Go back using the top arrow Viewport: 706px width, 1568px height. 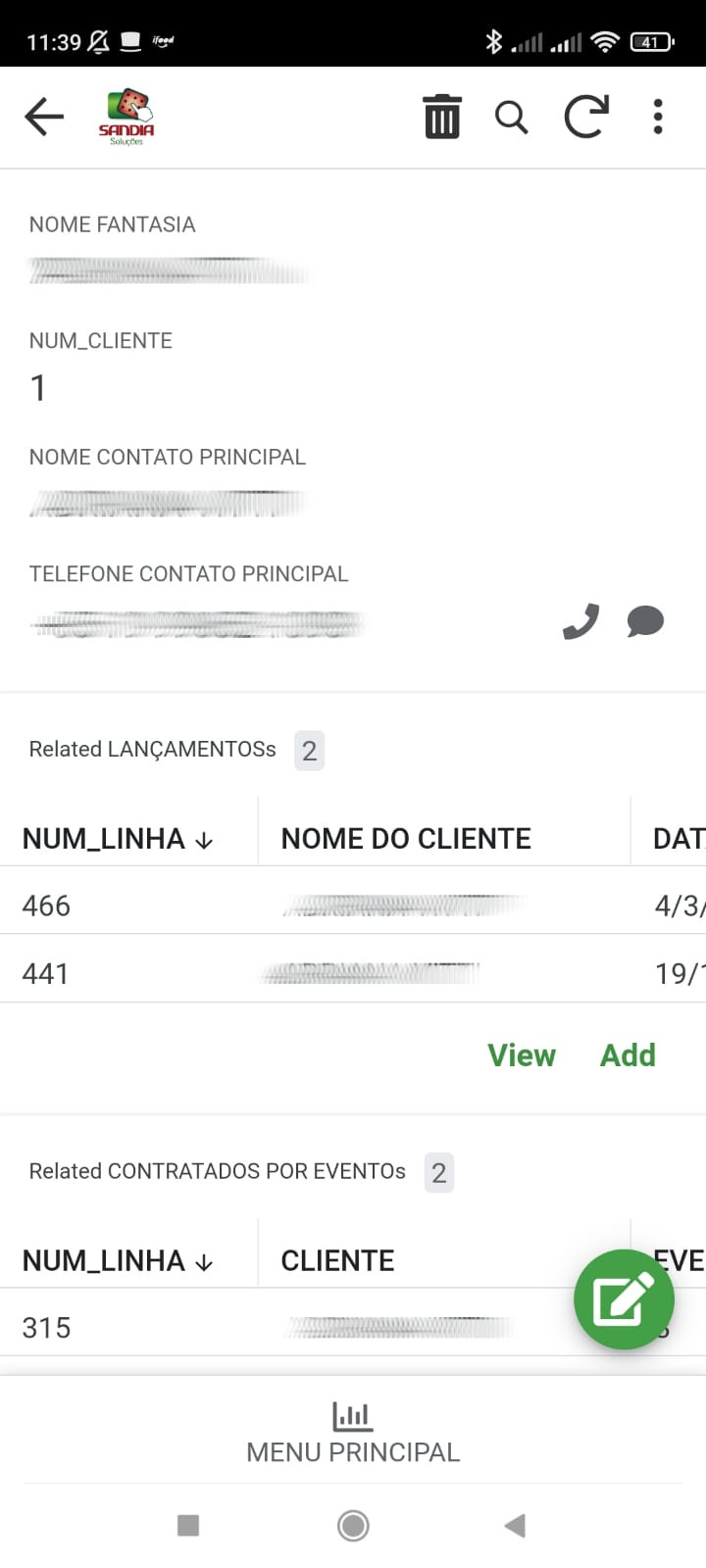tap(44, 117)
